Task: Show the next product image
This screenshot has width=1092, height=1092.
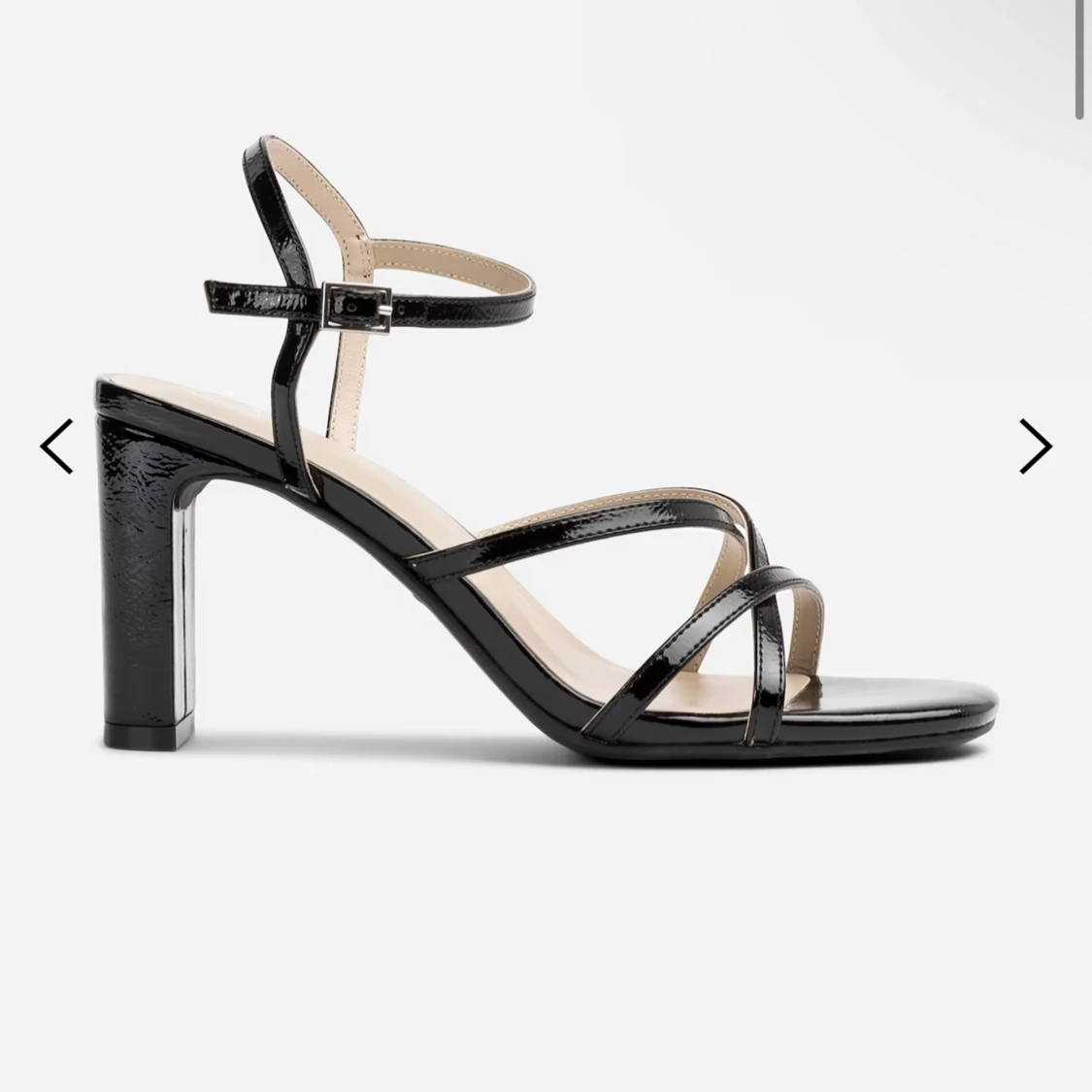Action: [1035, 447]
